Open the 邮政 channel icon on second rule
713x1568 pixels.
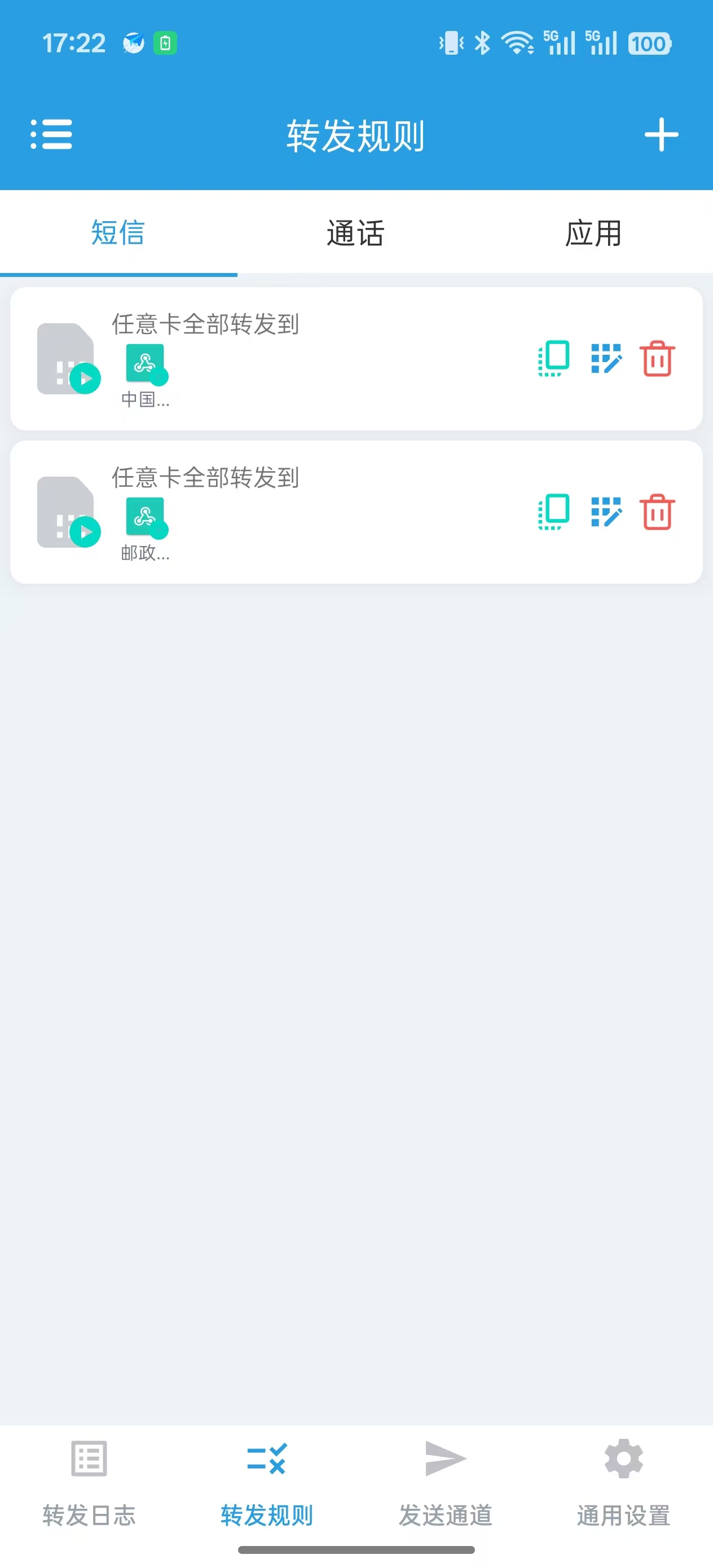pos(145,518)
